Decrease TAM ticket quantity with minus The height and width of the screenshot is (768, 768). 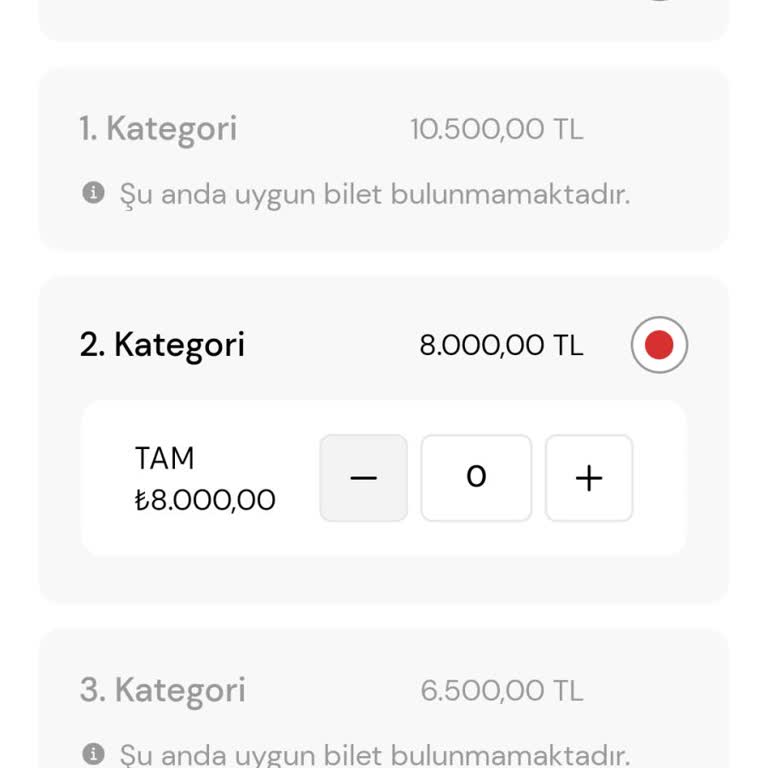364,478
